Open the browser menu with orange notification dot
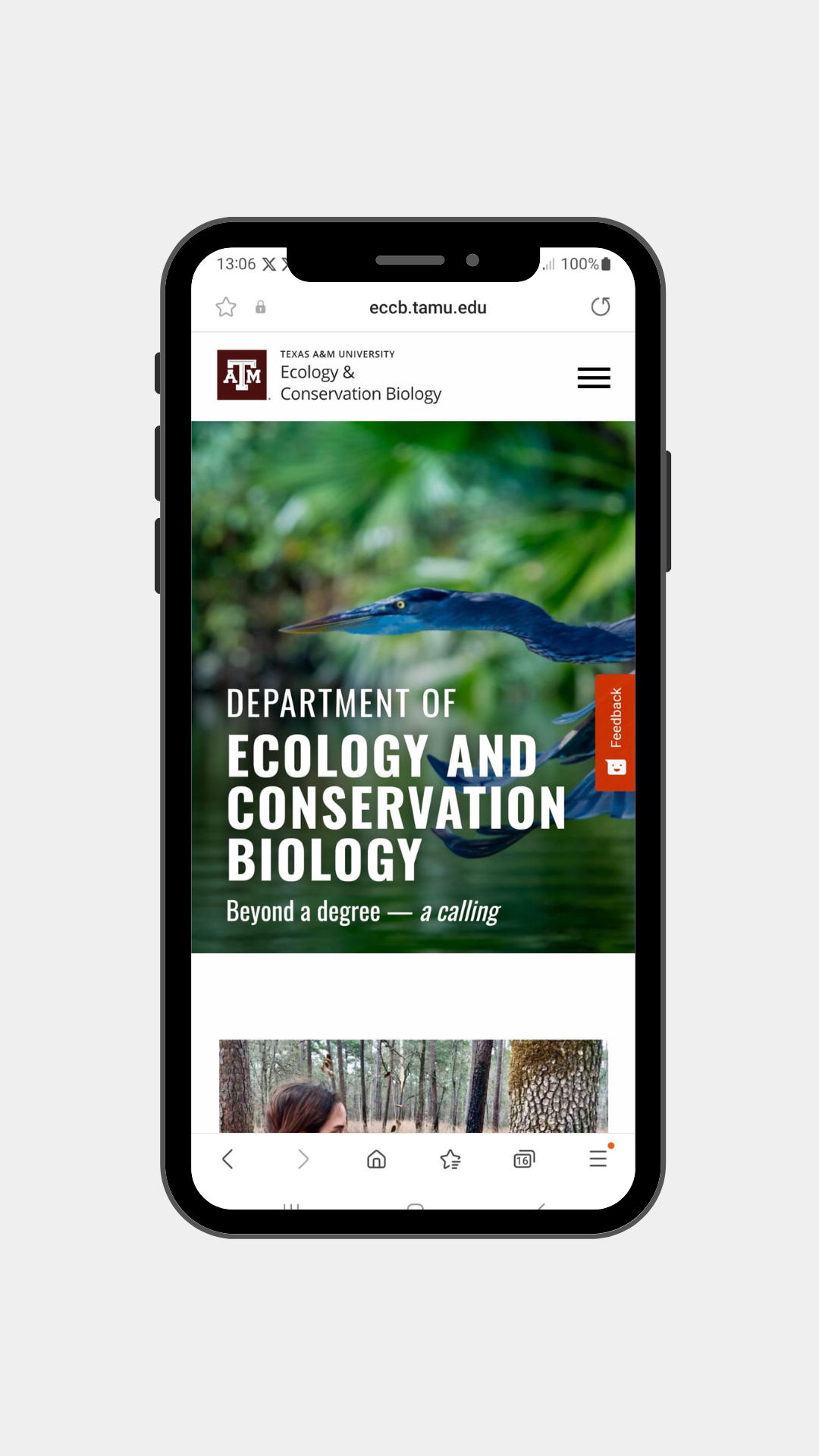The width and height of the screenshot is (819, 1456). tap(598, 1159)
